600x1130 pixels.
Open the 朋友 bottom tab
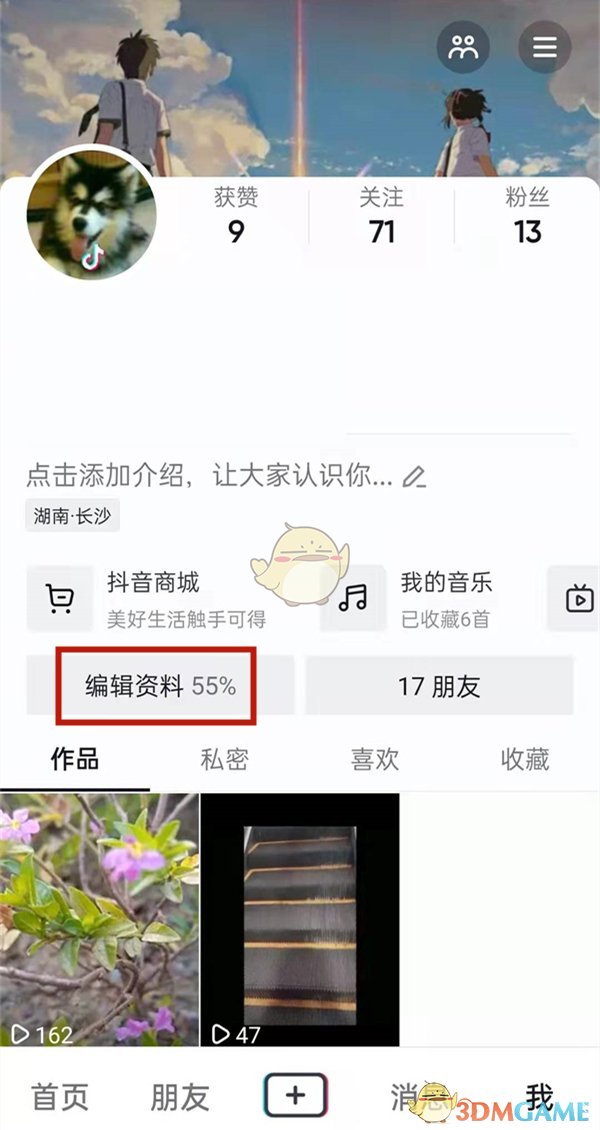click(180, 1096)
